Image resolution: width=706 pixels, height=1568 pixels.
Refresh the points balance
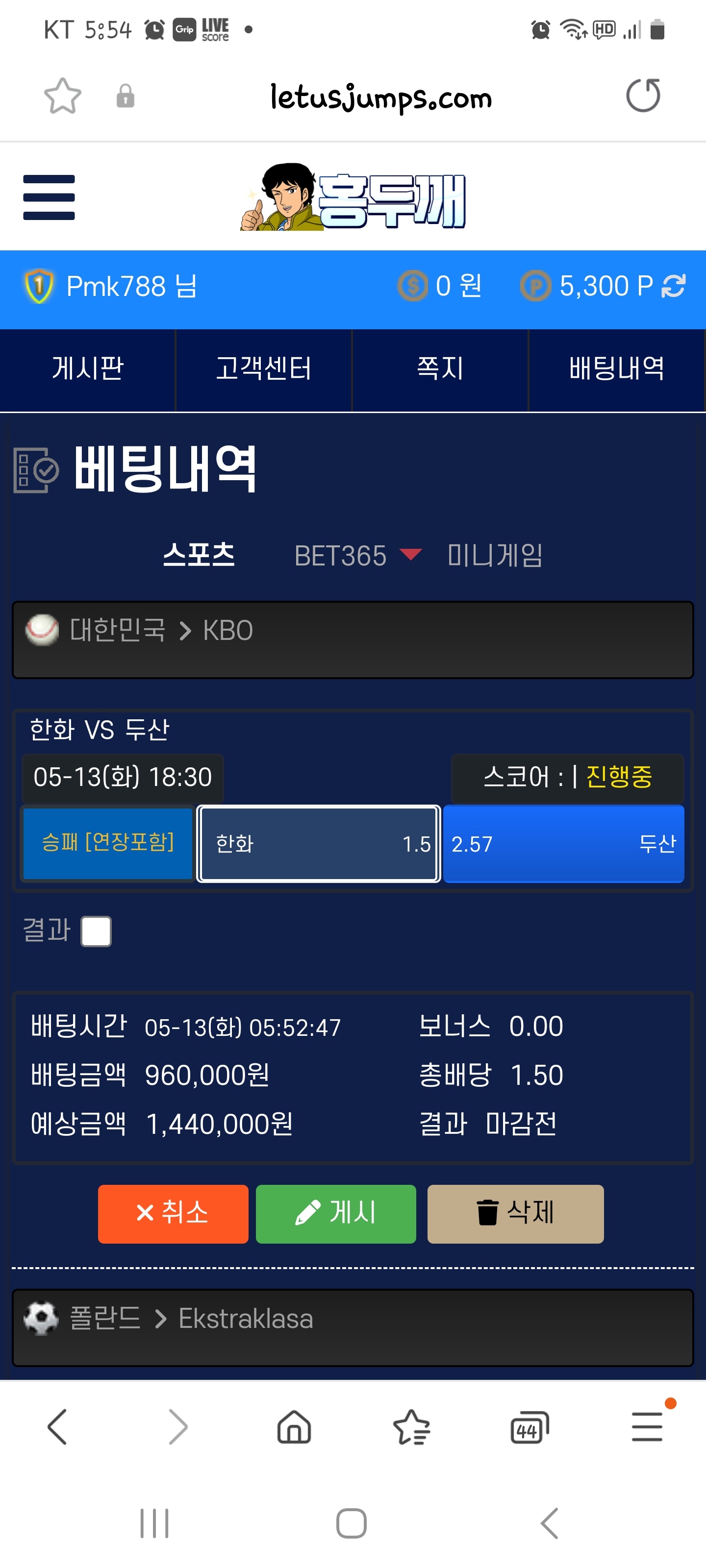[674, 286]
